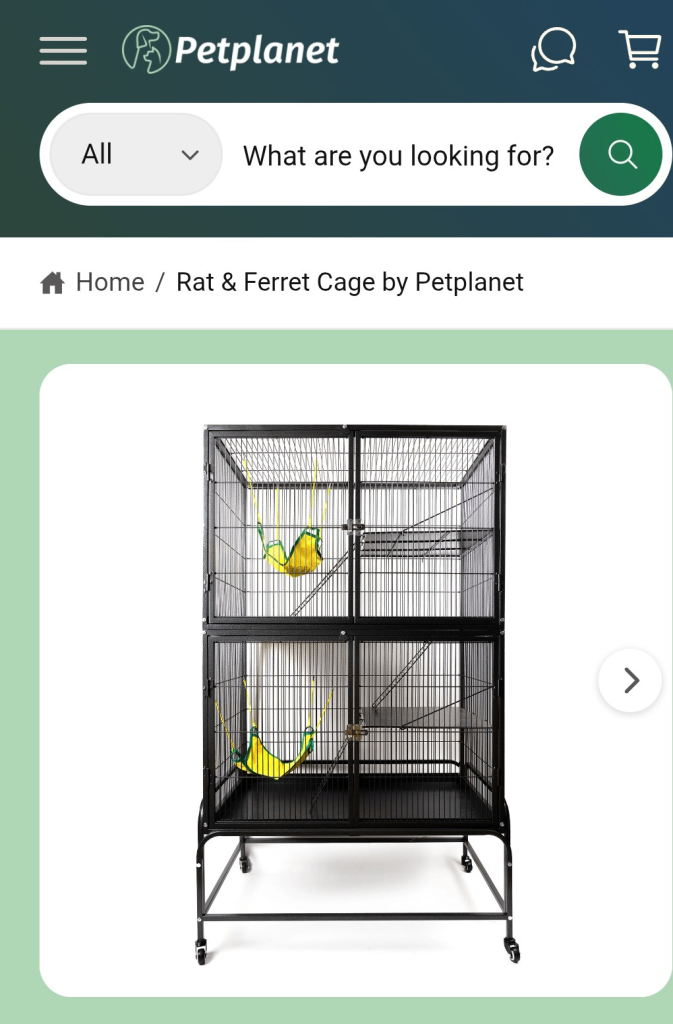The height and width of the screenshot is (1024, 673).
Task: Expand the All categories dropdown
Action: point(136,155)
